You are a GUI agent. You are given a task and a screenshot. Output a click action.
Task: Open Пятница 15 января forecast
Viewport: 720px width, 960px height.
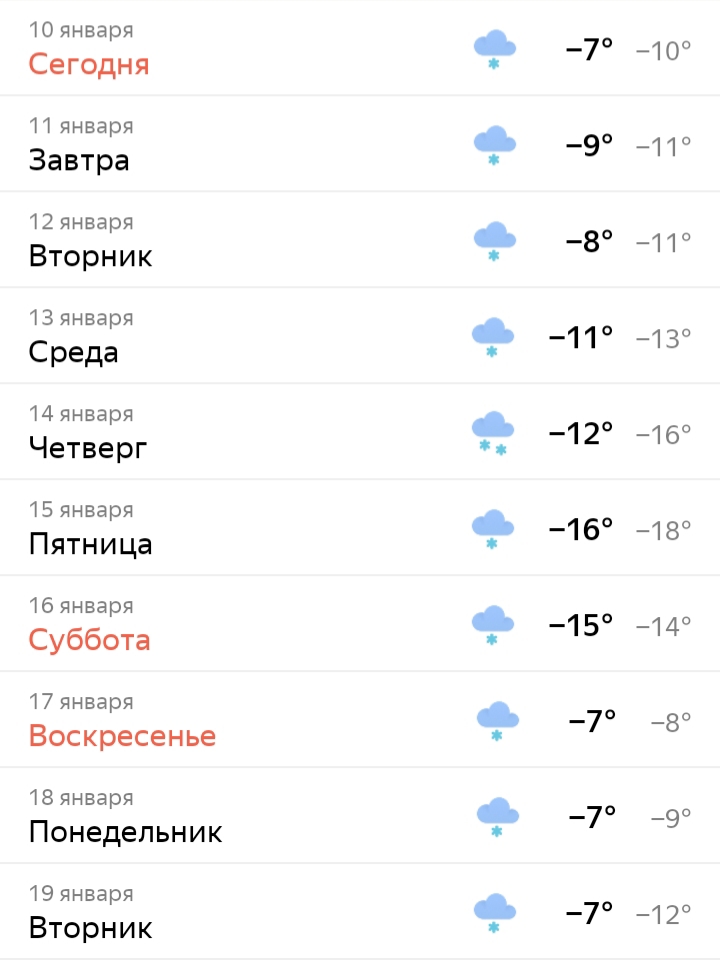tap(360, 528)
